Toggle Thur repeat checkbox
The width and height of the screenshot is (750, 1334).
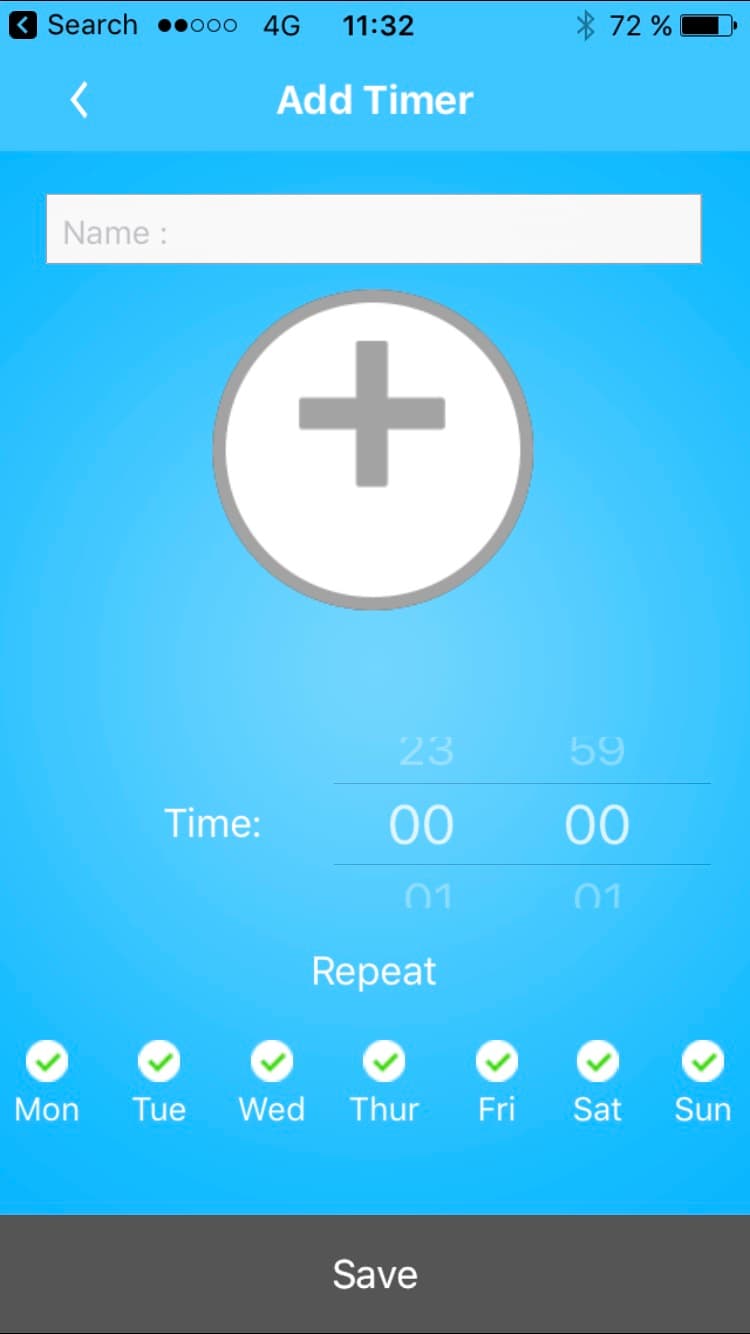tap(384, 1061)
